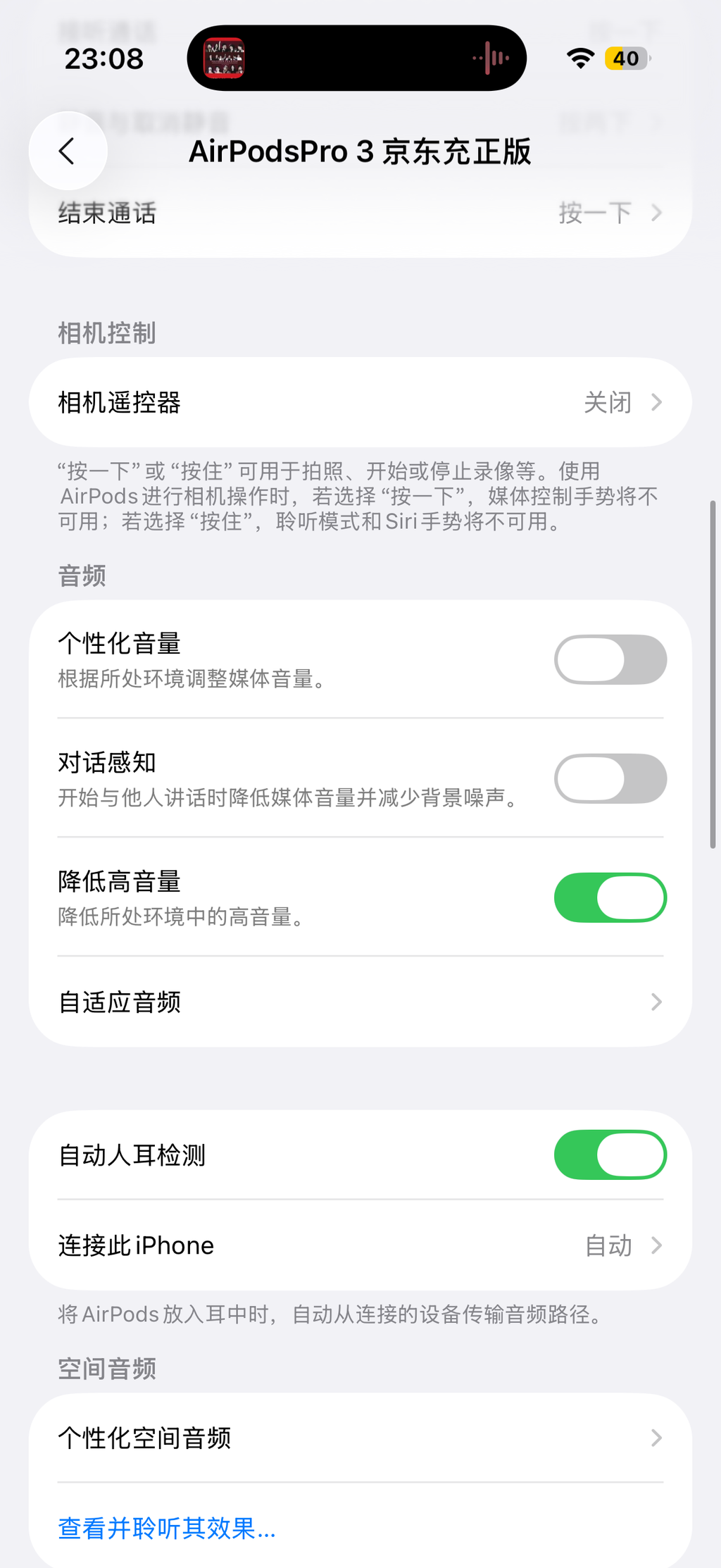Open the 自适应音频 settings page

pyautogui.click(x=360, y=1001)
